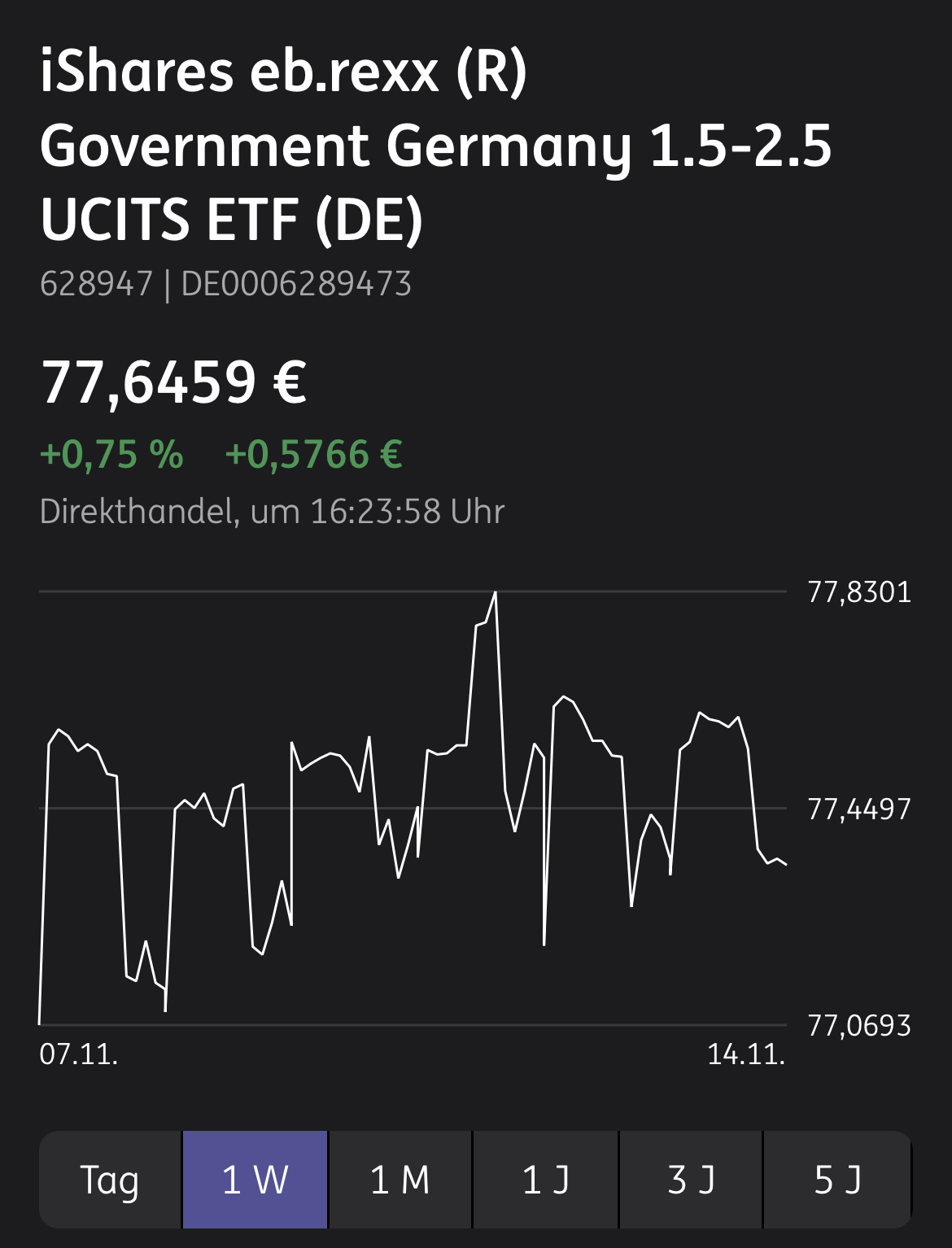
Task: Switch to the 1 J range
Action: point(545,1179)
